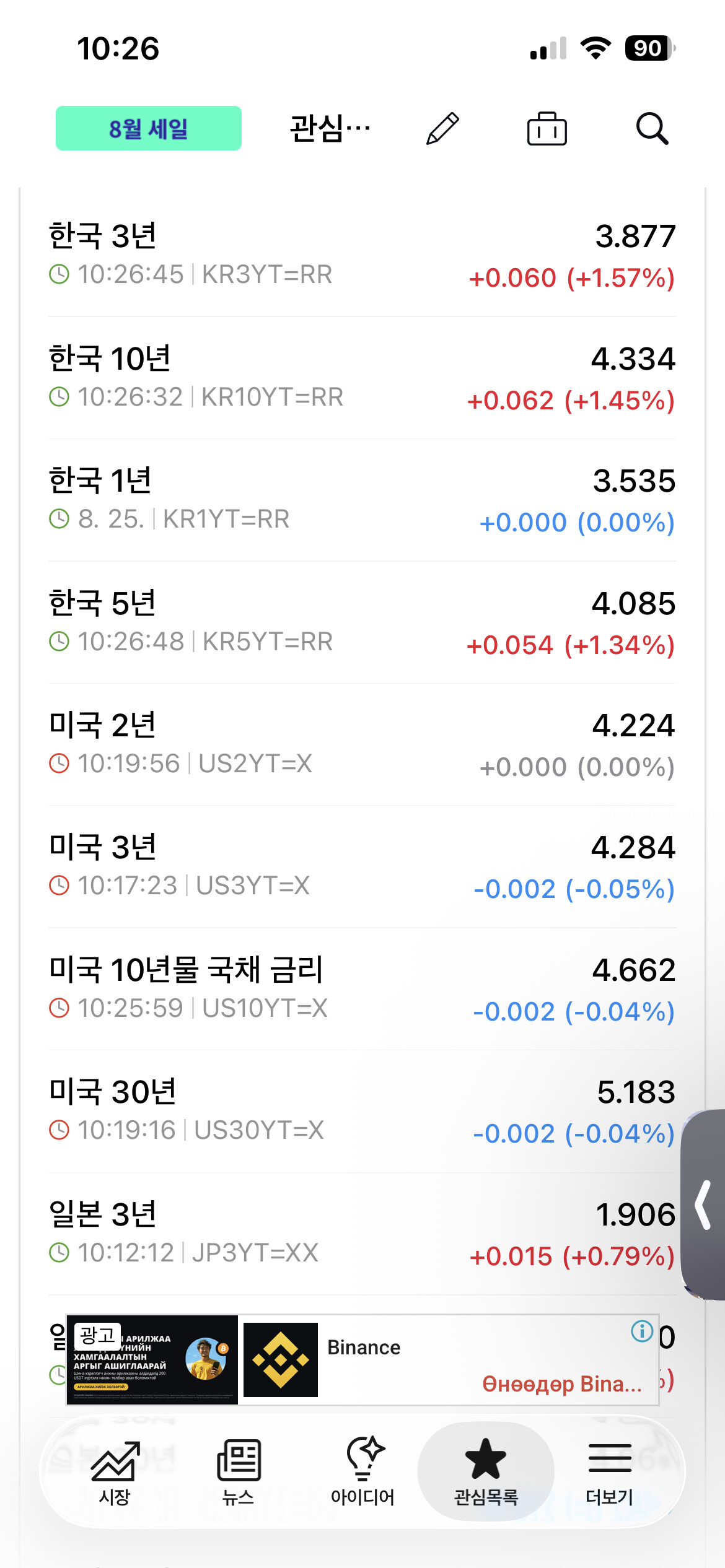Open the 더보기 menu tab
This screenshot has width=725, height=1568.
pos(610,1473)
